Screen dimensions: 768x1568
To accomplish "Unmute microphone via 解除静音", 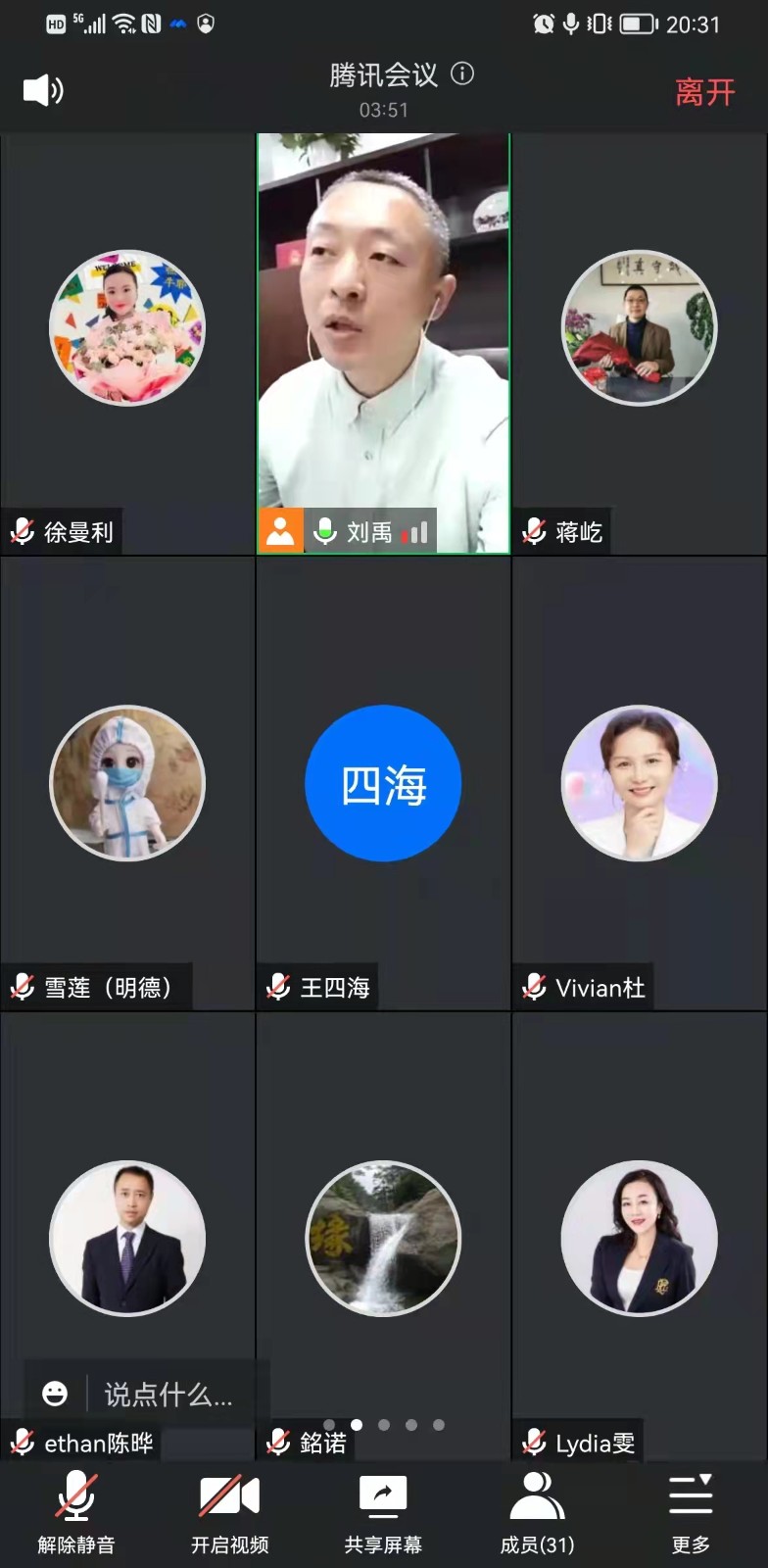I will [x=76, y=1513].
